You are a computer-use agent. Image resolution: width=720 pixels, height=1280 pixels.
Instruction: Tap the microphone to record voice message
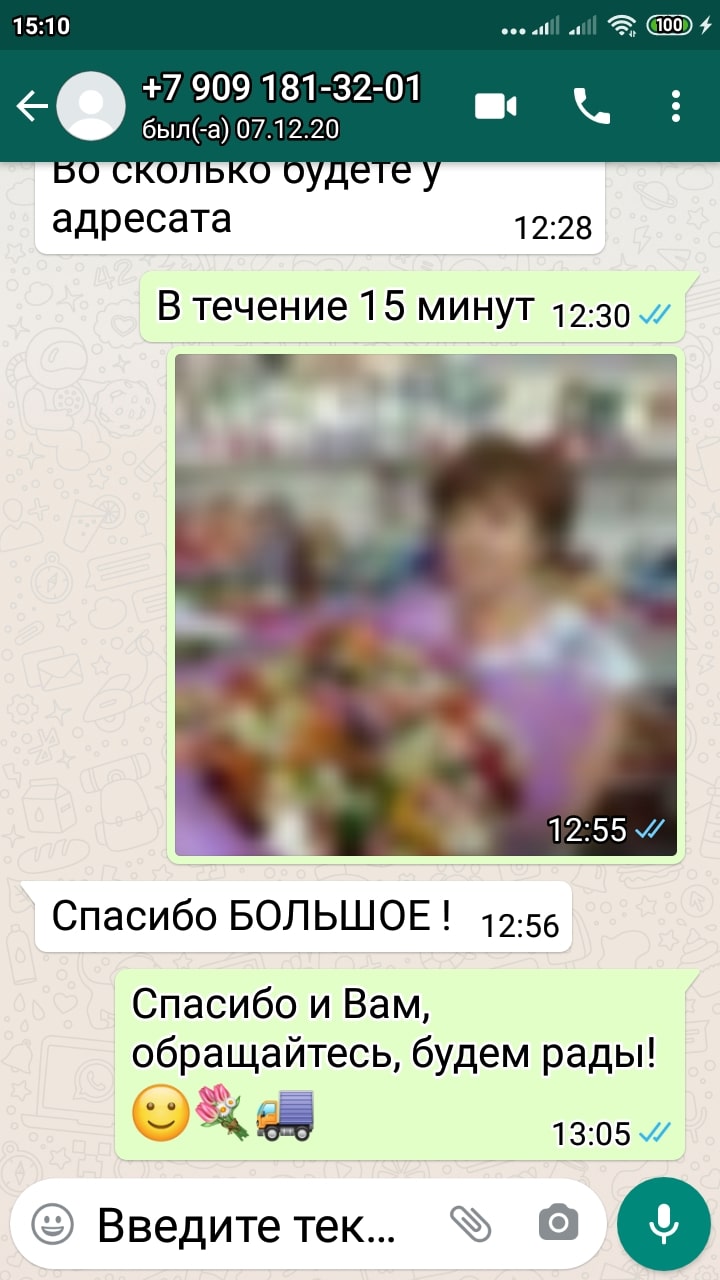point(663,1223)
